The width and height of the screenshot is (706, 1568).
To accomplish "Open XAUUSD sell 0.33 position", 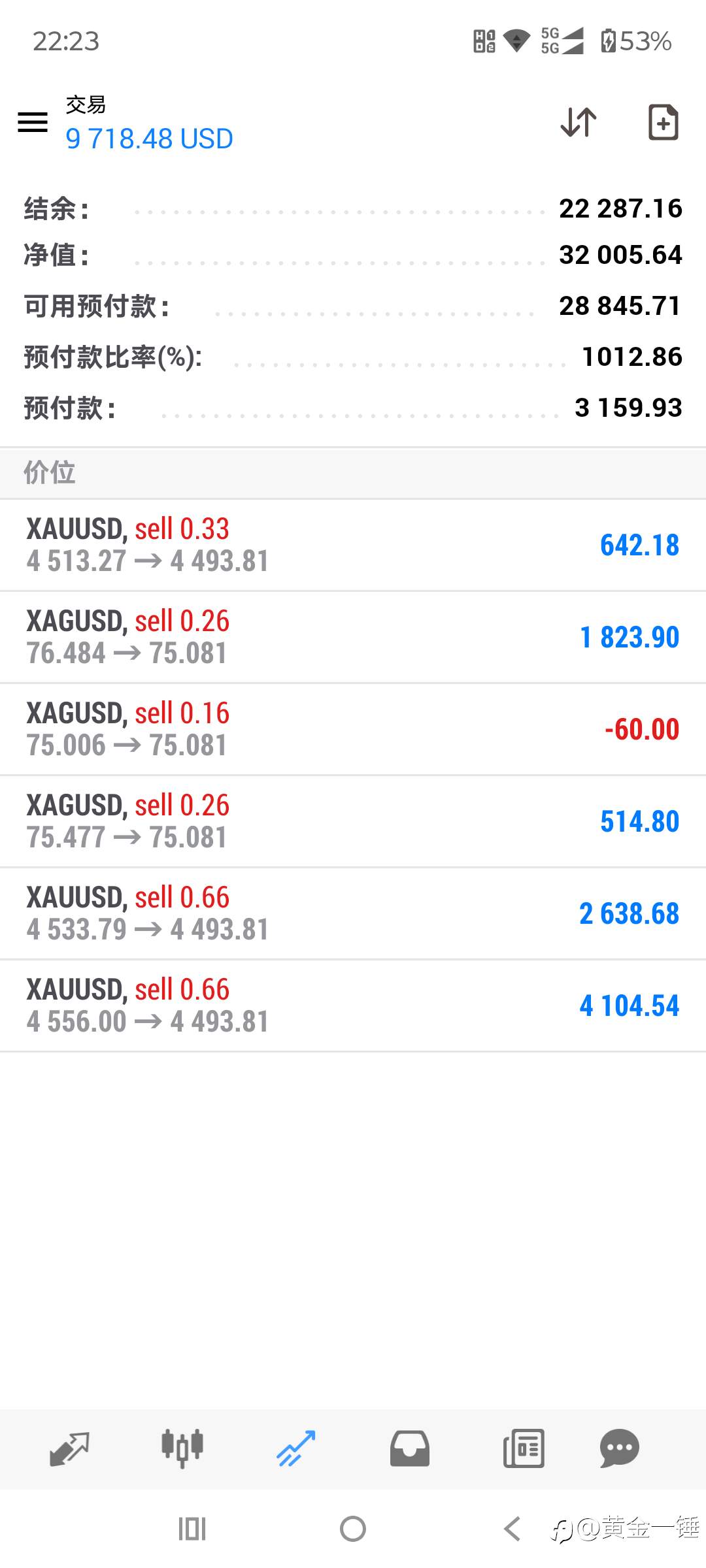I will tap(353, 546).
